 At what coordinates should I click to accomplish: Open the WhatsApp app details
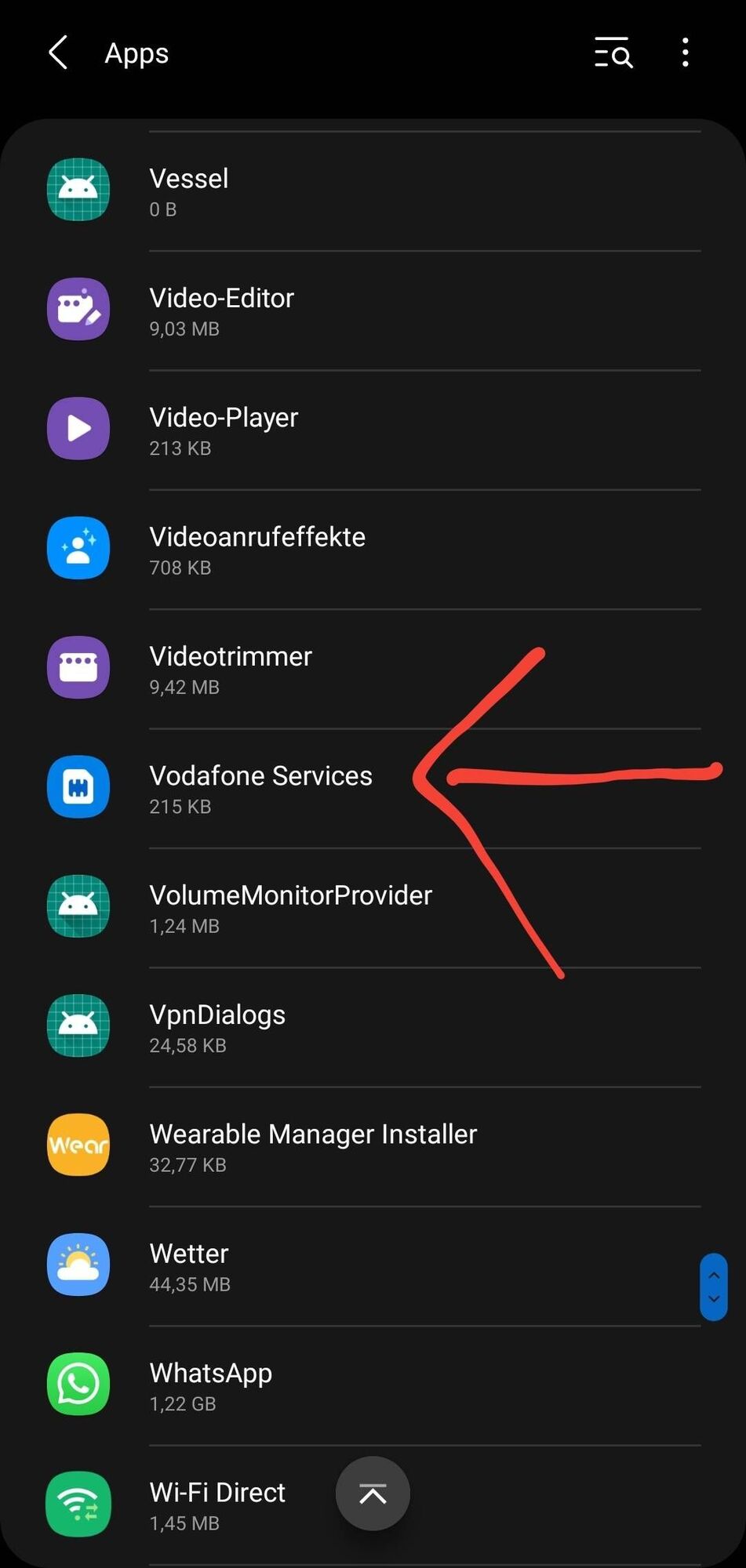pos(314,1385)
